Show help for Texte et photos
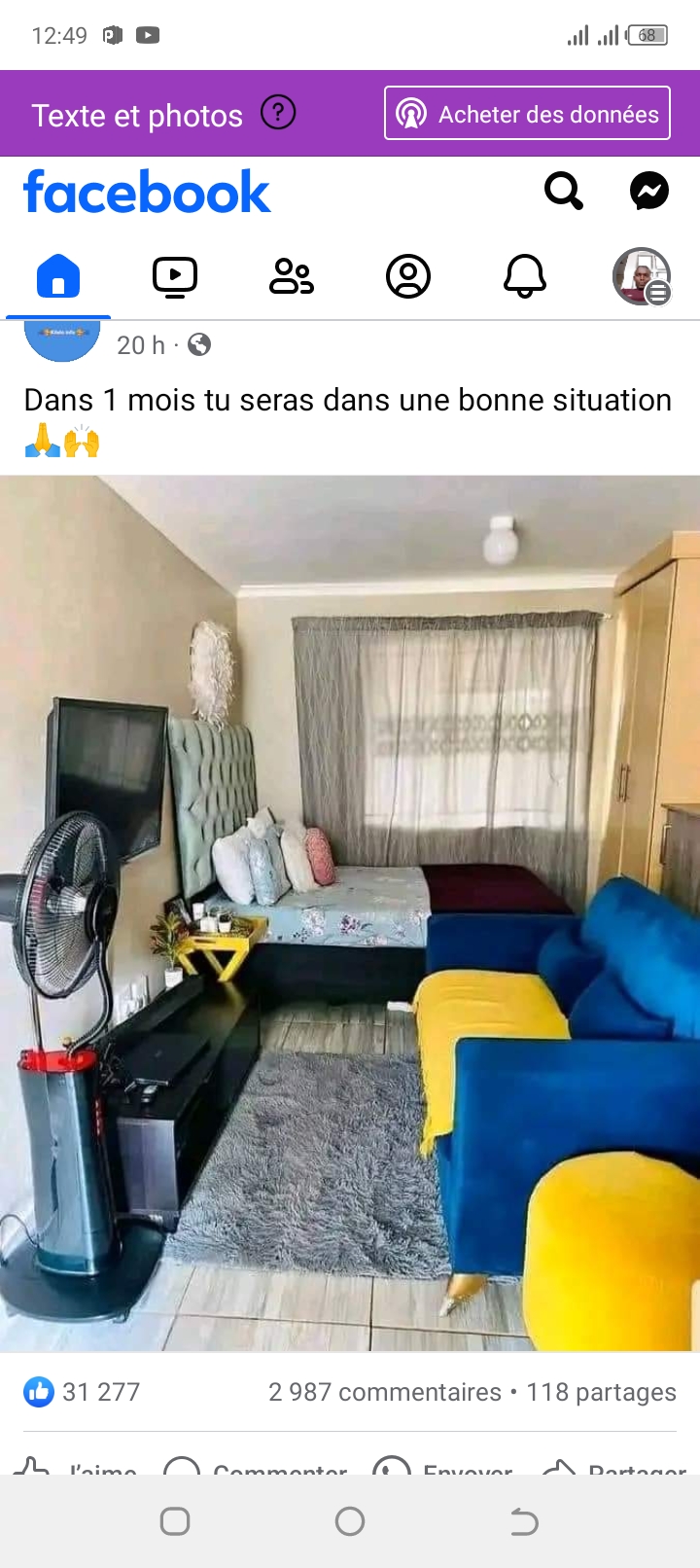This screenshot has height=1568, width=700. tap(278, 113)
